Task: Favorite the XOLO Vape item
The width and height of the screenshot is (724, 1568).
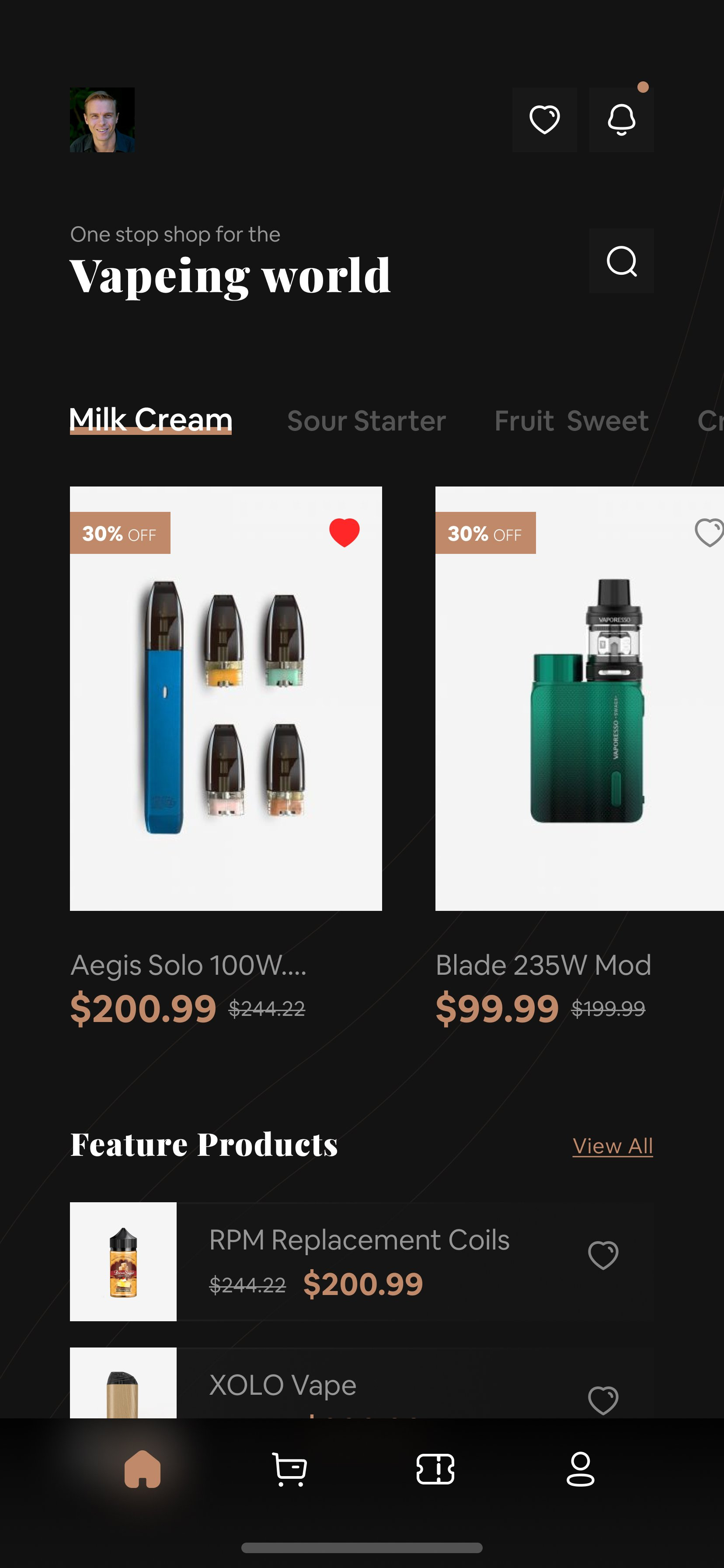Action: (603, 1400)
